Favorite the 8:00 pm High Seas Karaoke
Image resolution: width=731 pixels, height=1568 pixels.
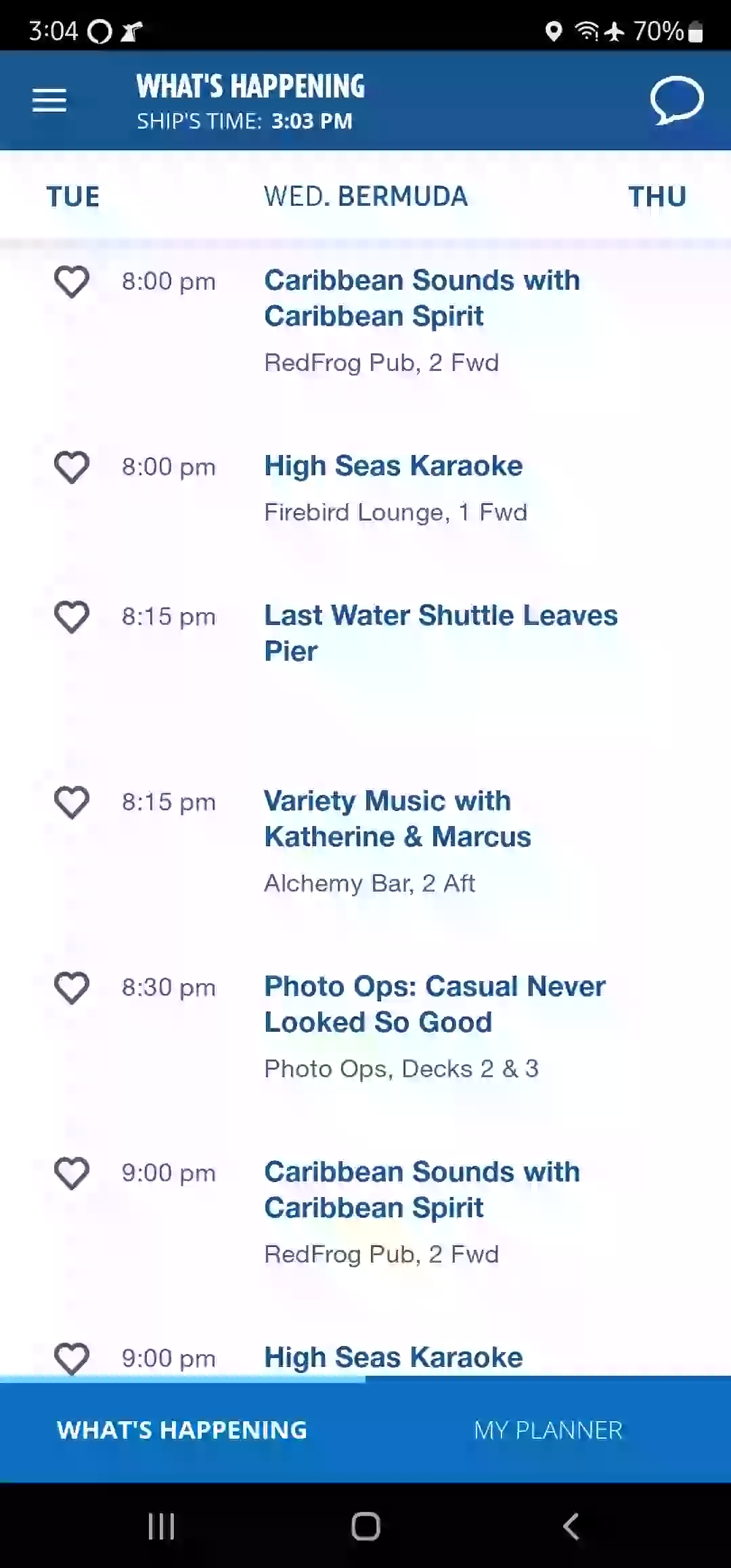[72, 467]
